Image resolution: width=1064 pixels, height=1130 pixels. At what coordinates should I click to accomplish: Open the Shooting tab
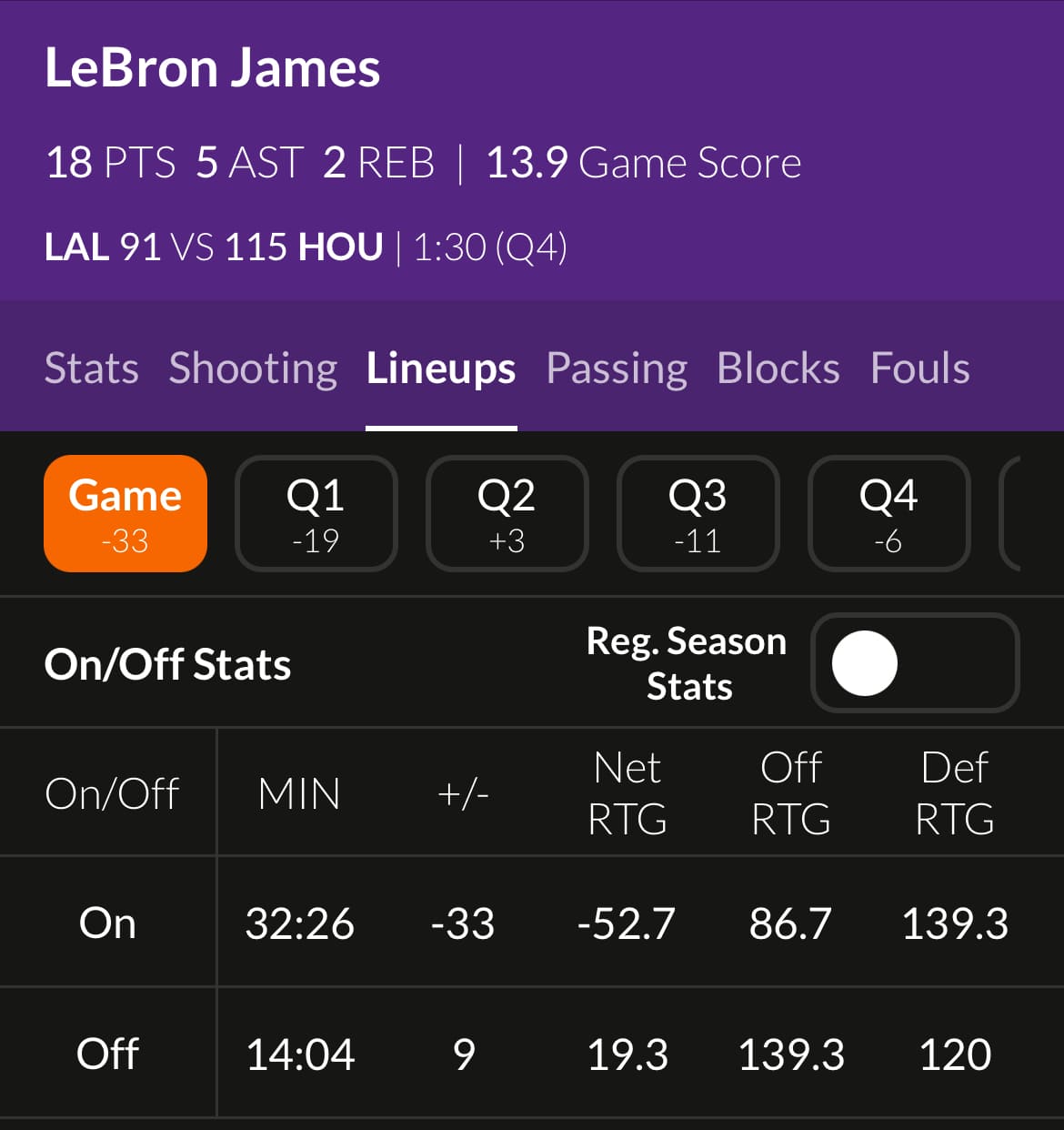(253, 368)
